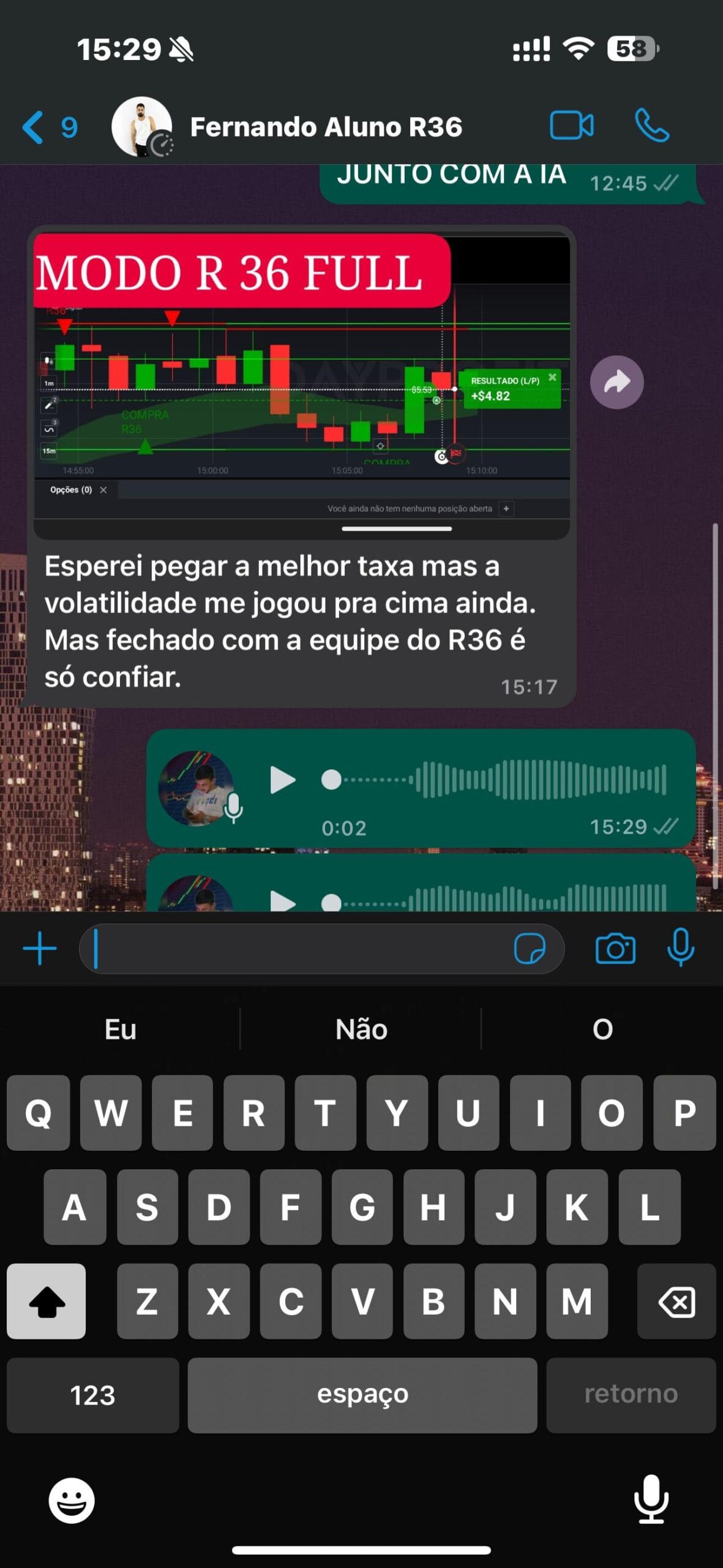The height and width of the screenshot is (1568, 723).
Task: Insert the suggested word Não
Action: point(361,1029)
